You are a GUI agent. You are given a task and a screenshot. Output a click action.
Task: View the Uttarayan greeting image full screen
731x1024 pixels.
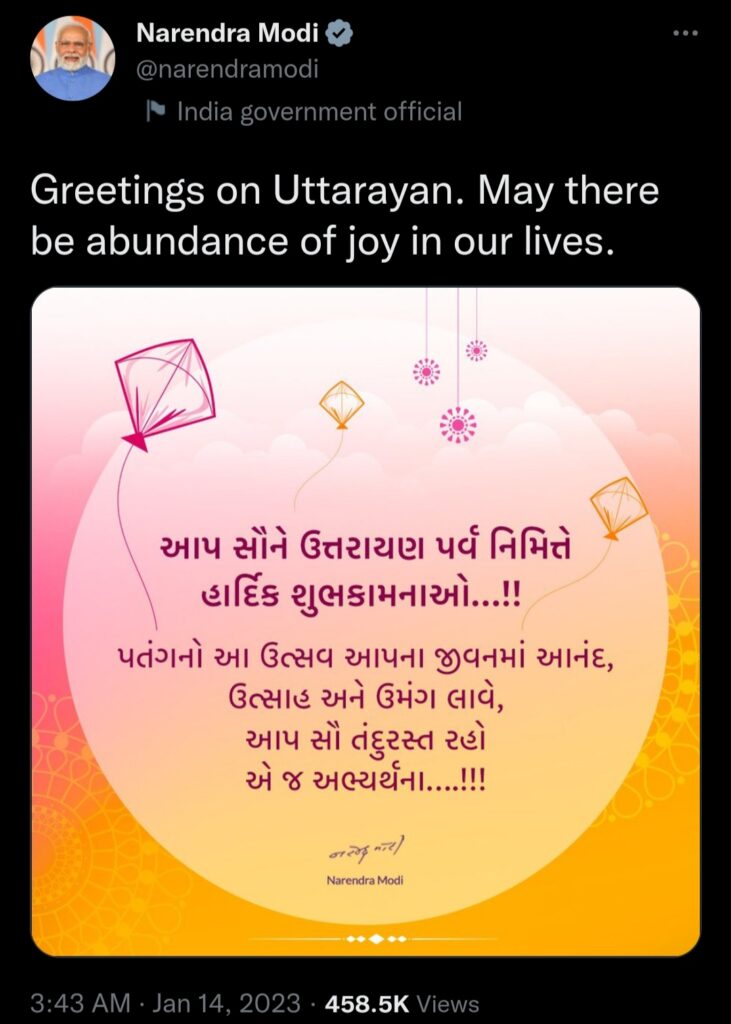pyautogui.click(x=366, y=620)
